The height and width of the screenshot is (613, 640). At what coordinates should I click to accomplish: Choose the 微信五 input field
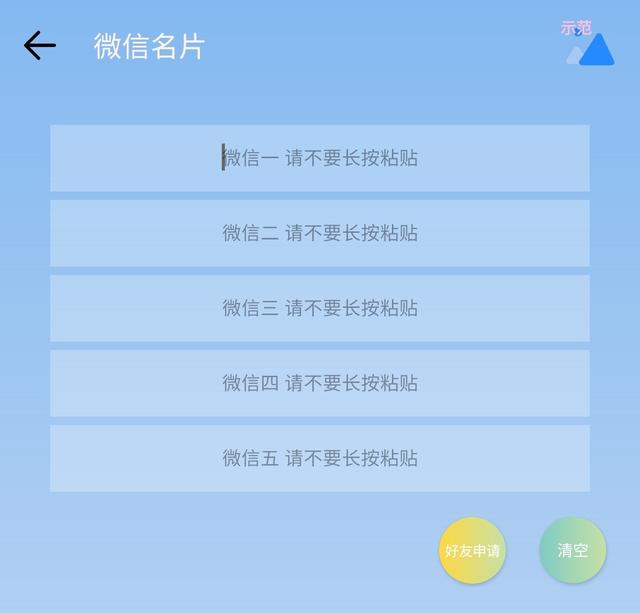(320, 458)
